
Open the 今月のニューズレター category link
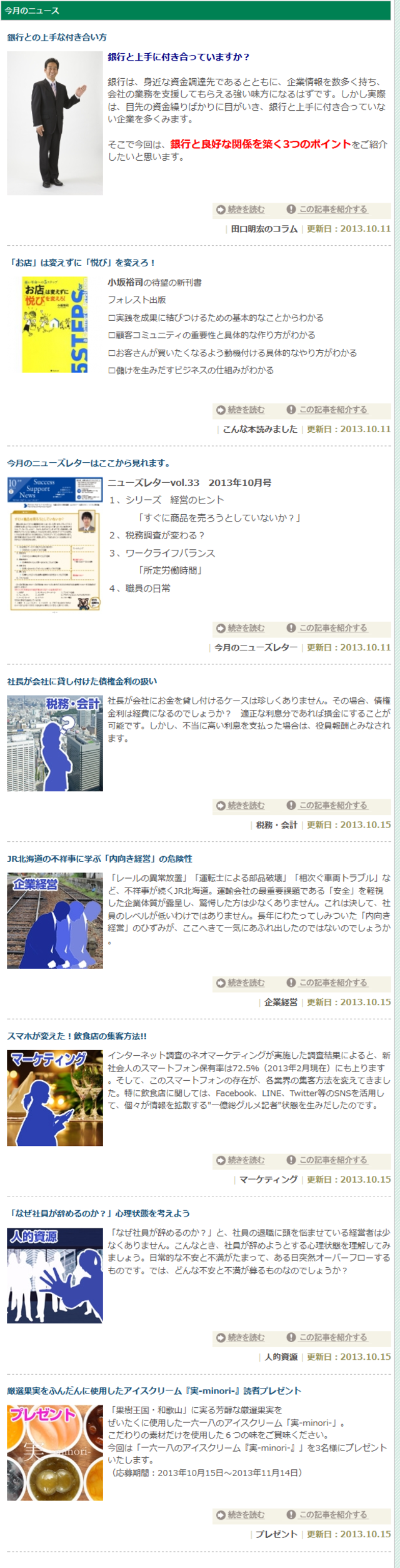[x=256, y=647]
